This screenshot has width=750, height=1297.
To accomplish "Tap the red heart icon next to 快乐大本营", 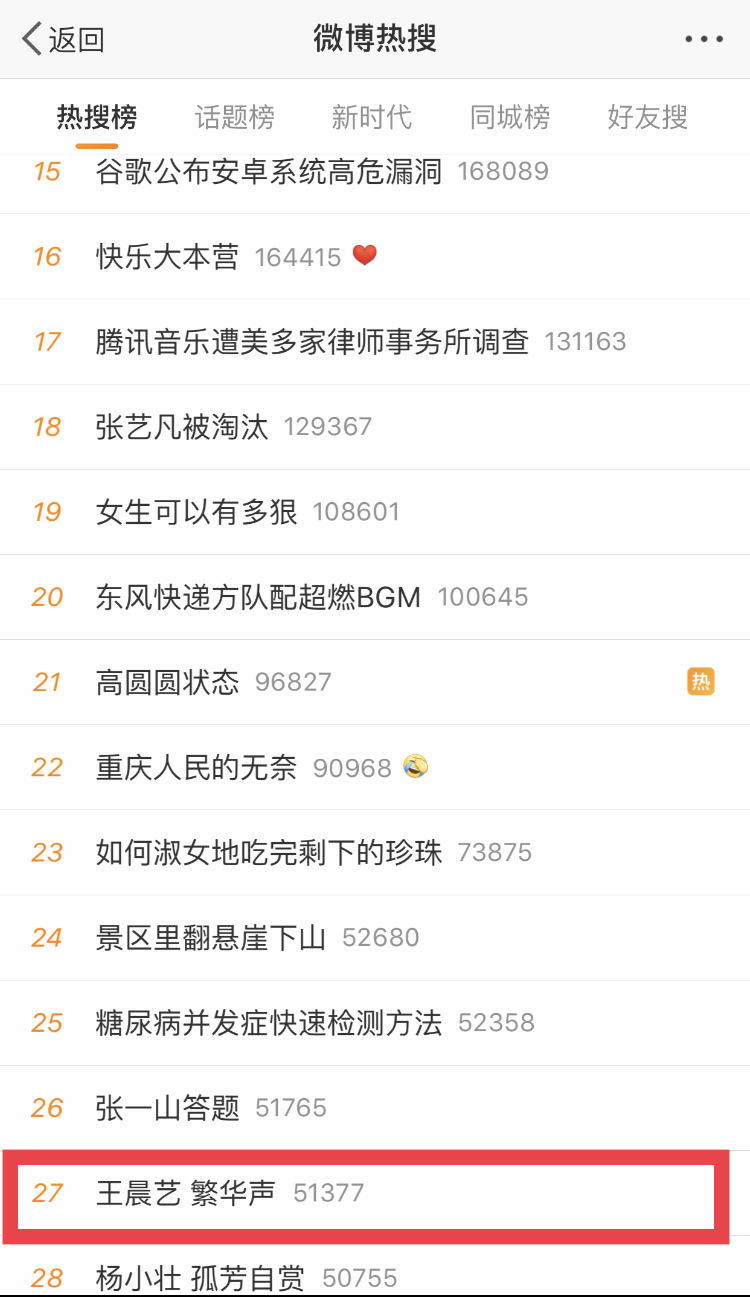I will 364,256.
